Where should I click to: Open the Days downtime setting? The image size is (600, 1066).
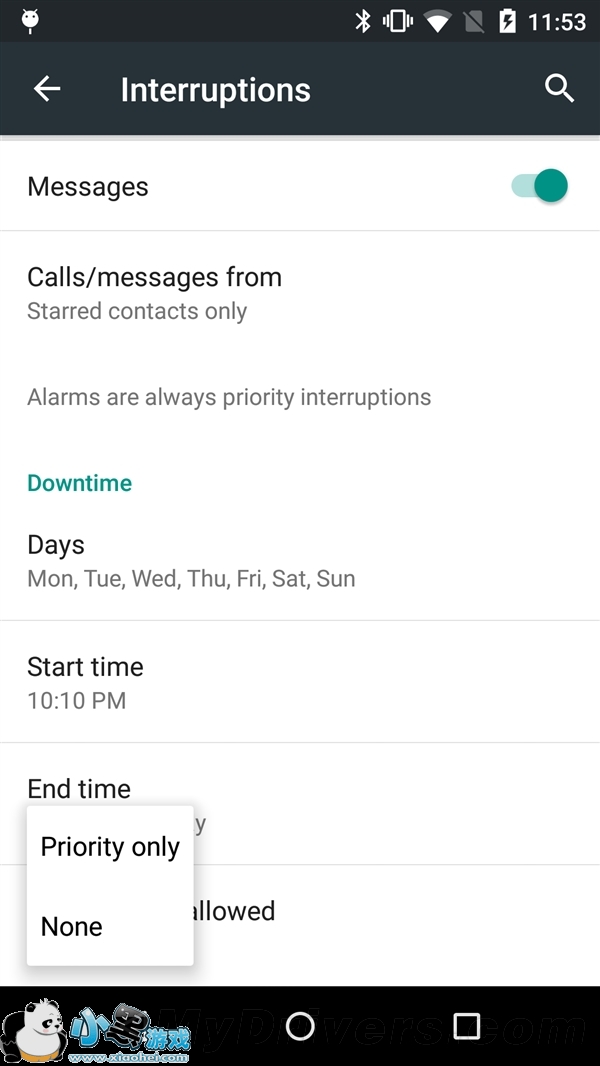click(x=300, y=560)
